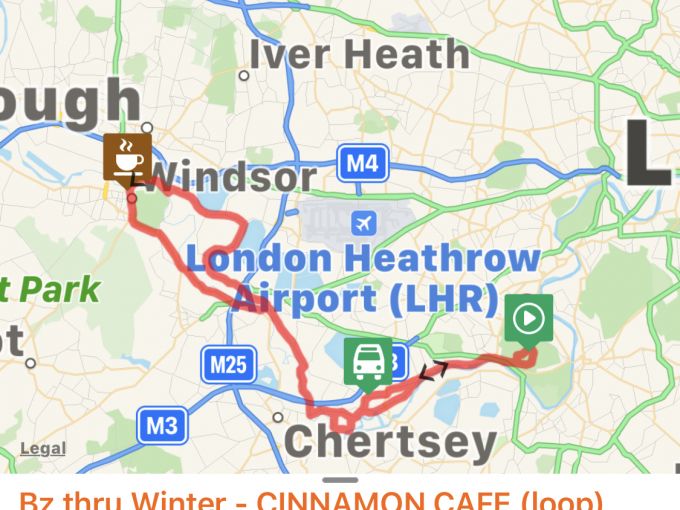Tap the green bus station marker
Image resolution: width=680 pixels, height=510 pixels.
368,363
